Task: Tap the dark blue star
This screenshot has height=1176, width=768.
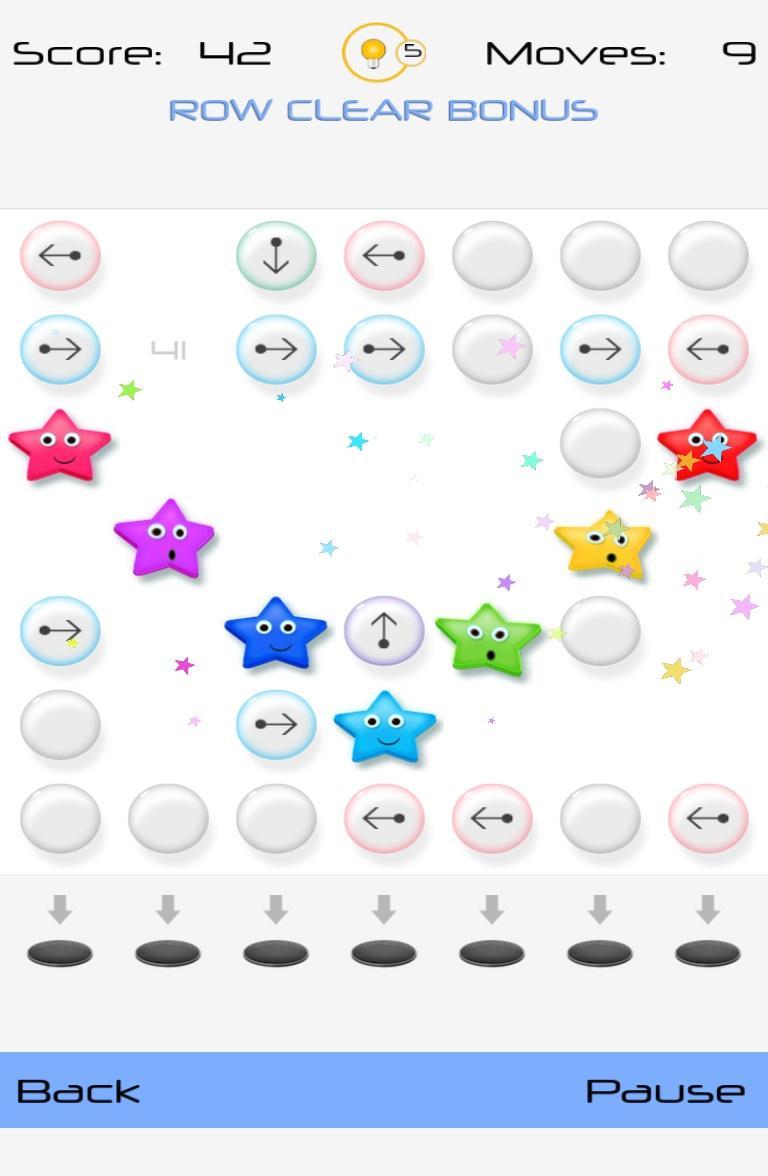Action: pyautogui.click(x=276, y=634)
